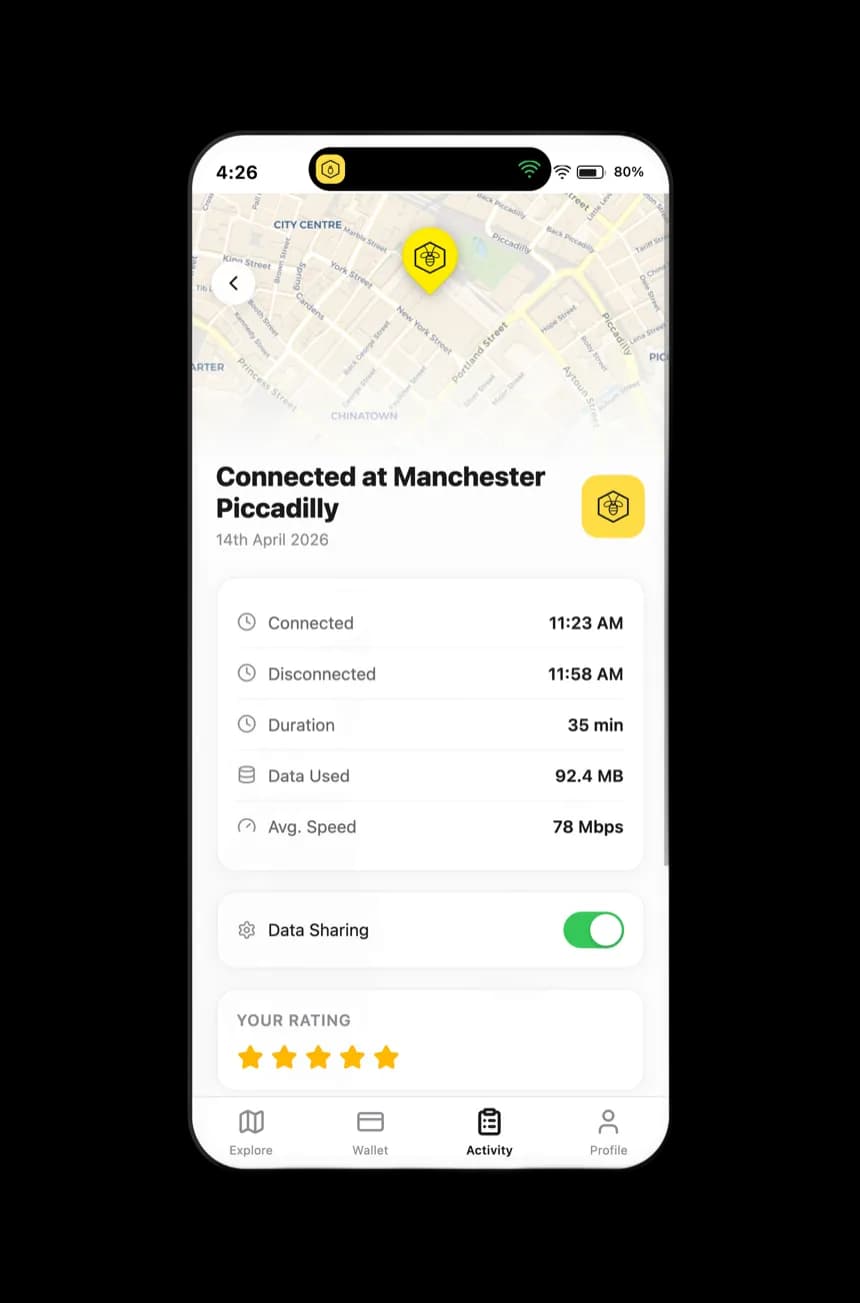Viewport: 860px width, 1303px height.
Task: Open the Profile tab
Action: [608, 1131]
